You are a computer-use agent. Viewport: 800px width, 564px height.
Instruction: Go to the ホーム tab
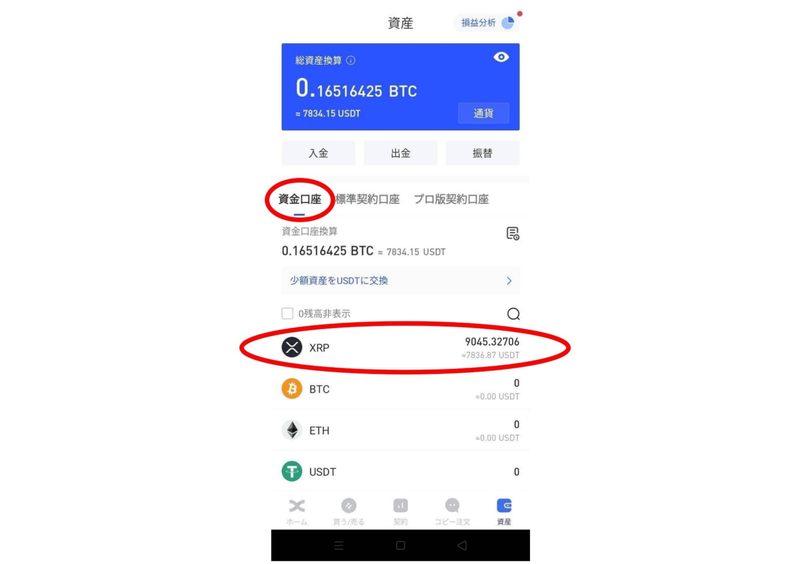point(297,511)
